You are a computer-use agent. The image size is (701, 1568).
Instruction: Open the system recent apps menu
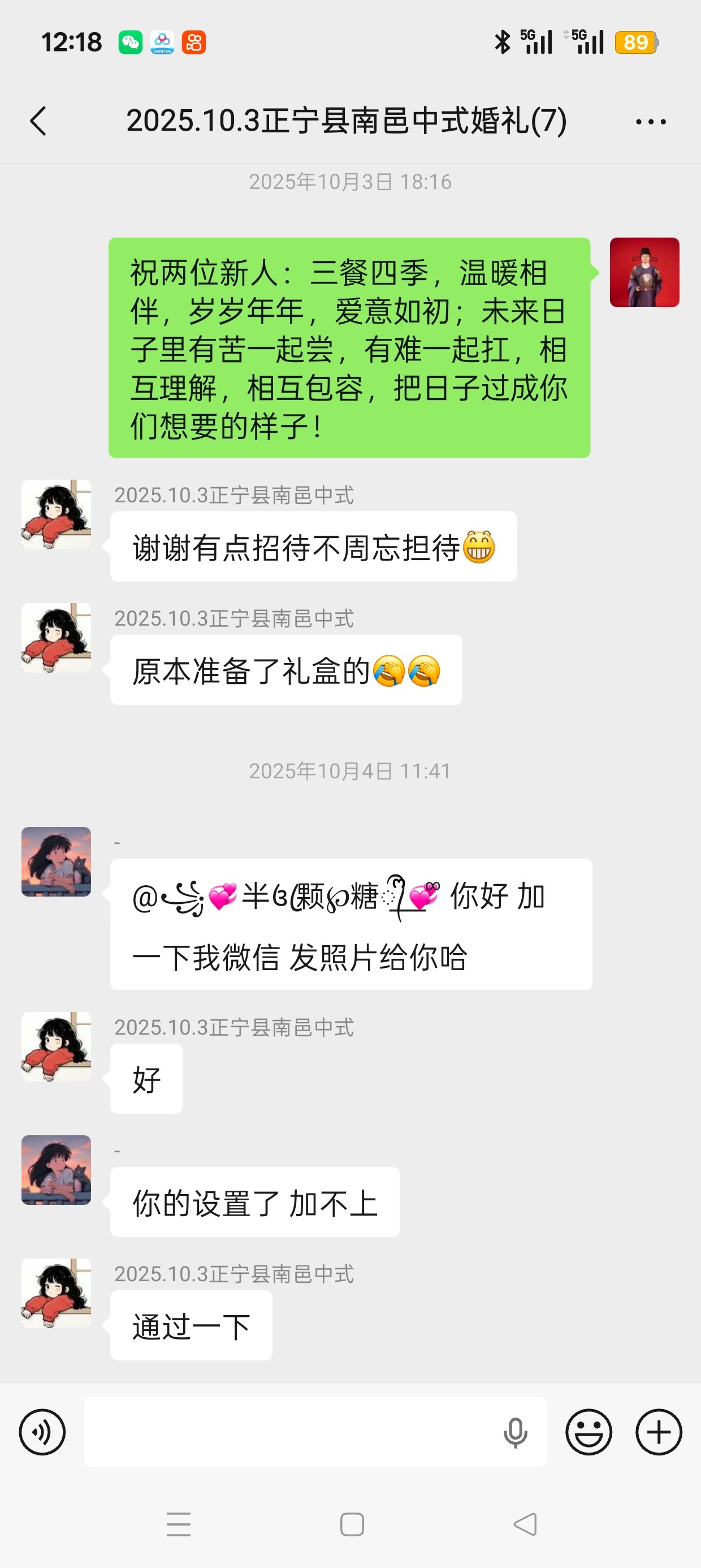tap(179, 1524)
